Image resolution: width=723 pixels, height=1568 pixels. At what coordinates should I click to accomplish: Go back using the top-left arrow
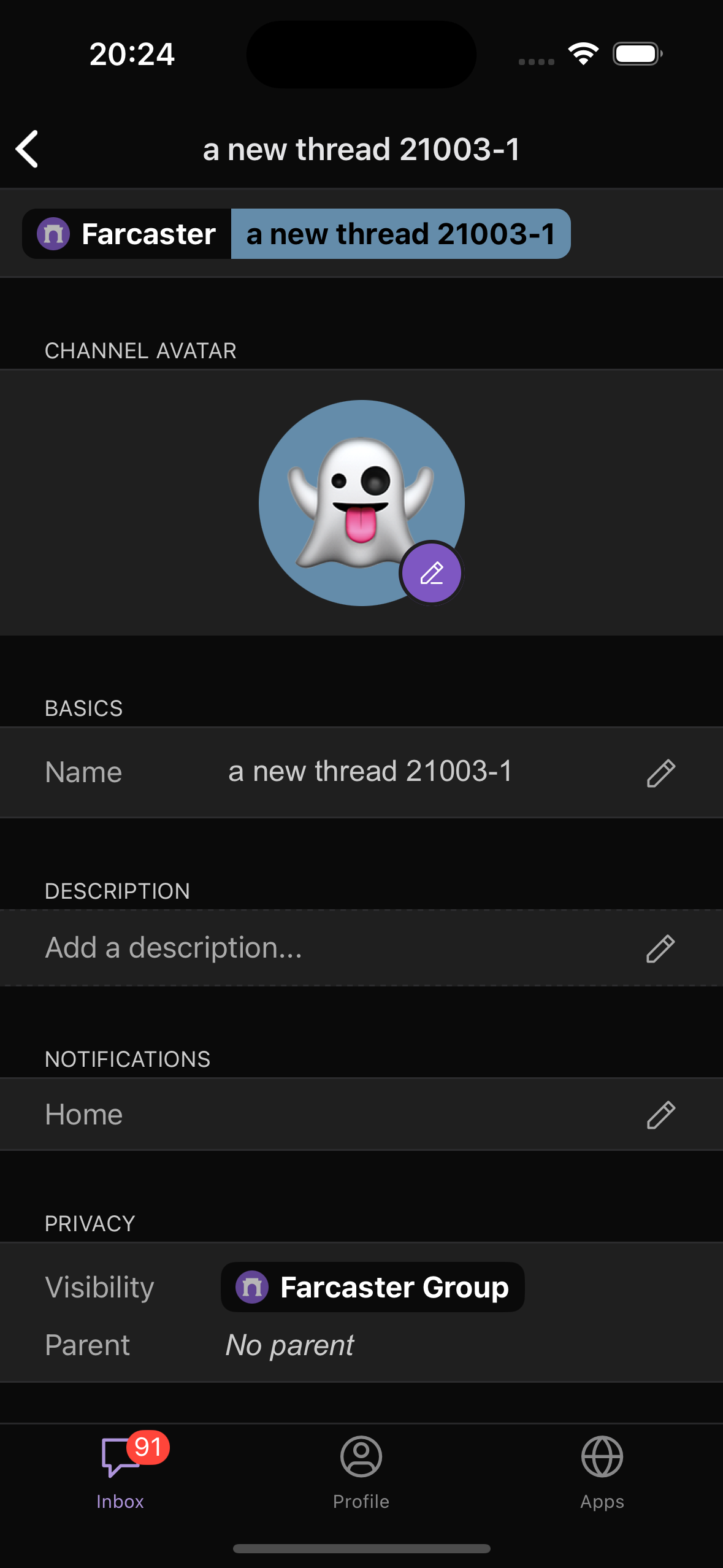point(28,149)
